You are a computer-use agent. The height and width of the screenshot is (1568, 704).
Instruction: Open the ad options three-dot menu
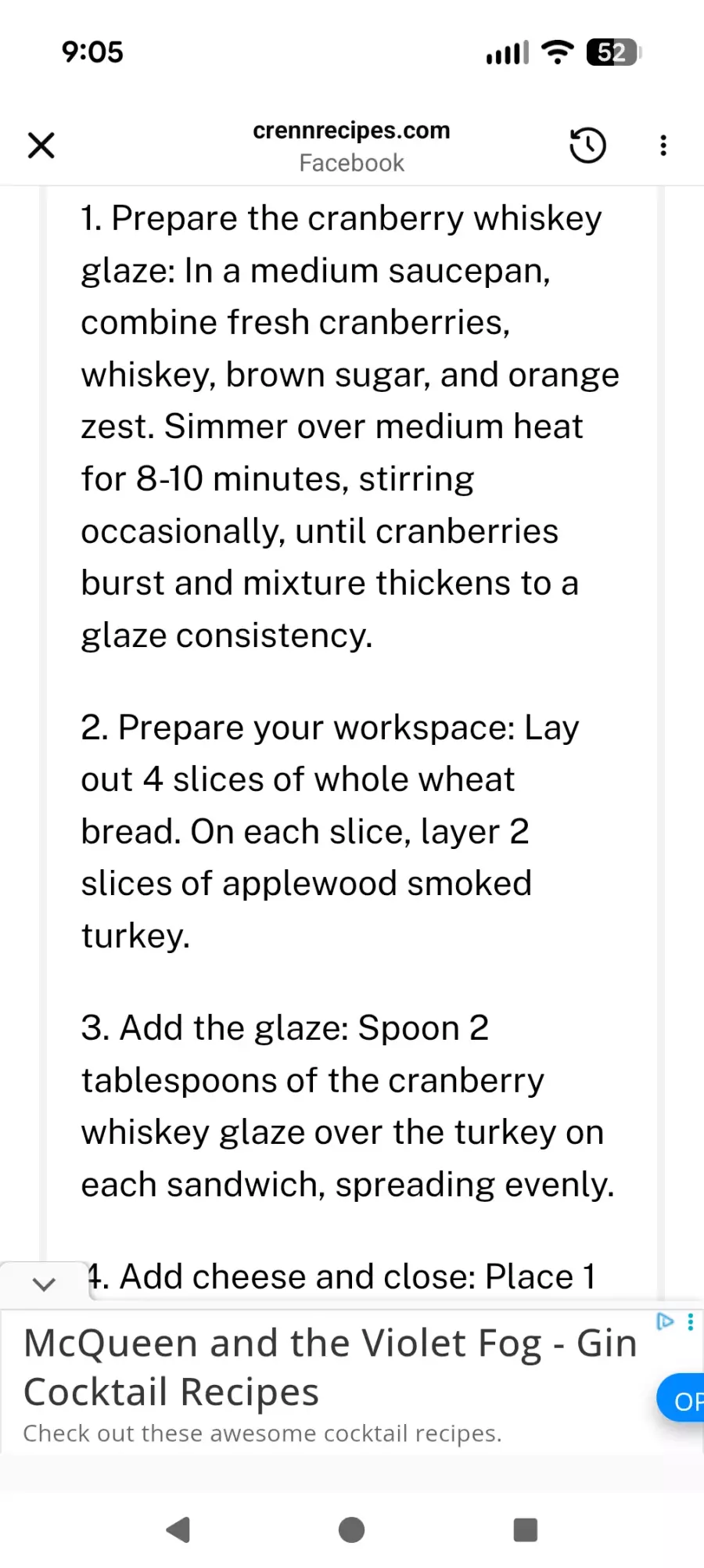tap(691, 1322)
